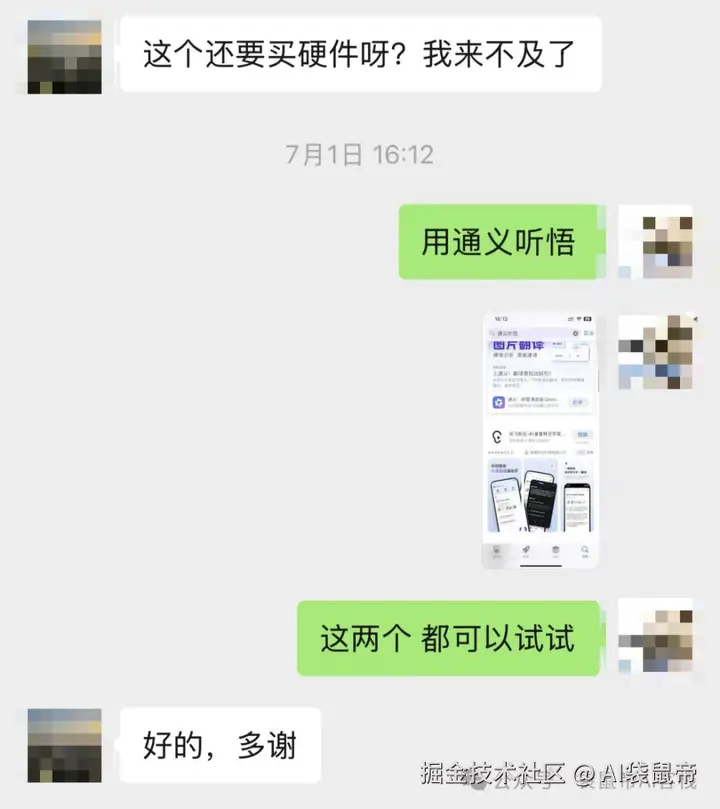
Task: View profile from avatar beside 这个还要买硬件呀
Action: click(65, 56)
